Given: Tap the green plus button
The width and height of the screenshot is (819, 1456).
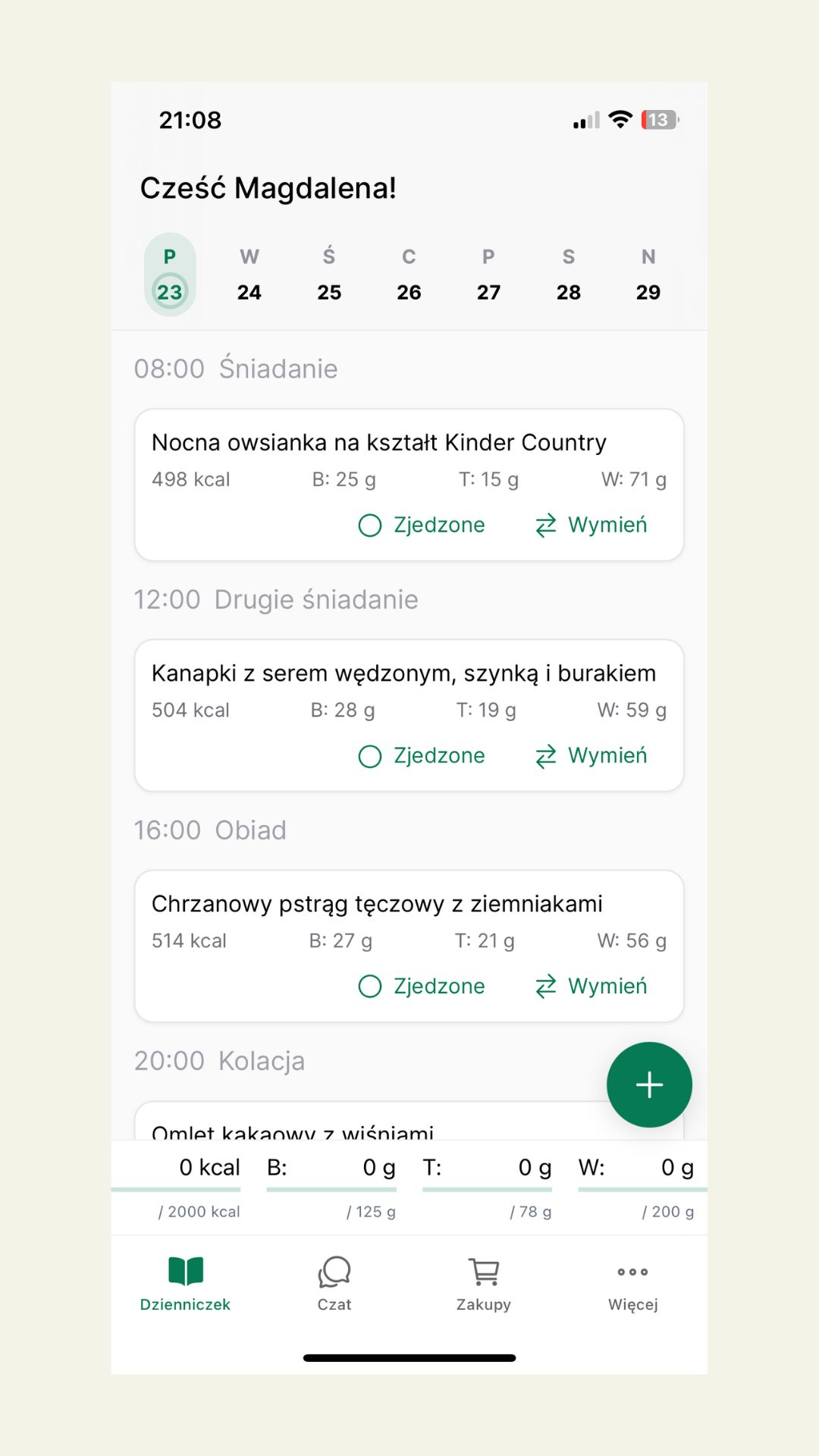Looking at the screenshot, I should click(x=649, y=1084).
